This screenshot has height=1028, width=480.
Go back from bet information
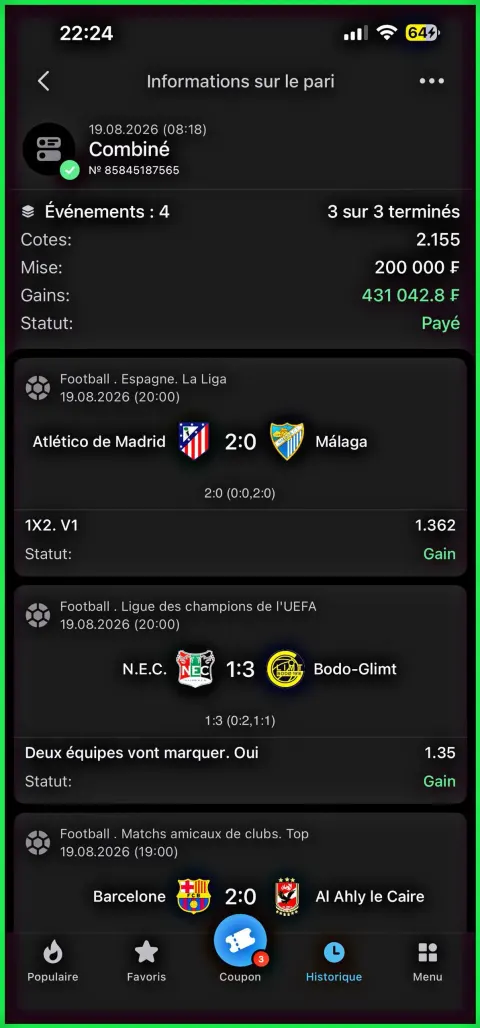[44, 81]
